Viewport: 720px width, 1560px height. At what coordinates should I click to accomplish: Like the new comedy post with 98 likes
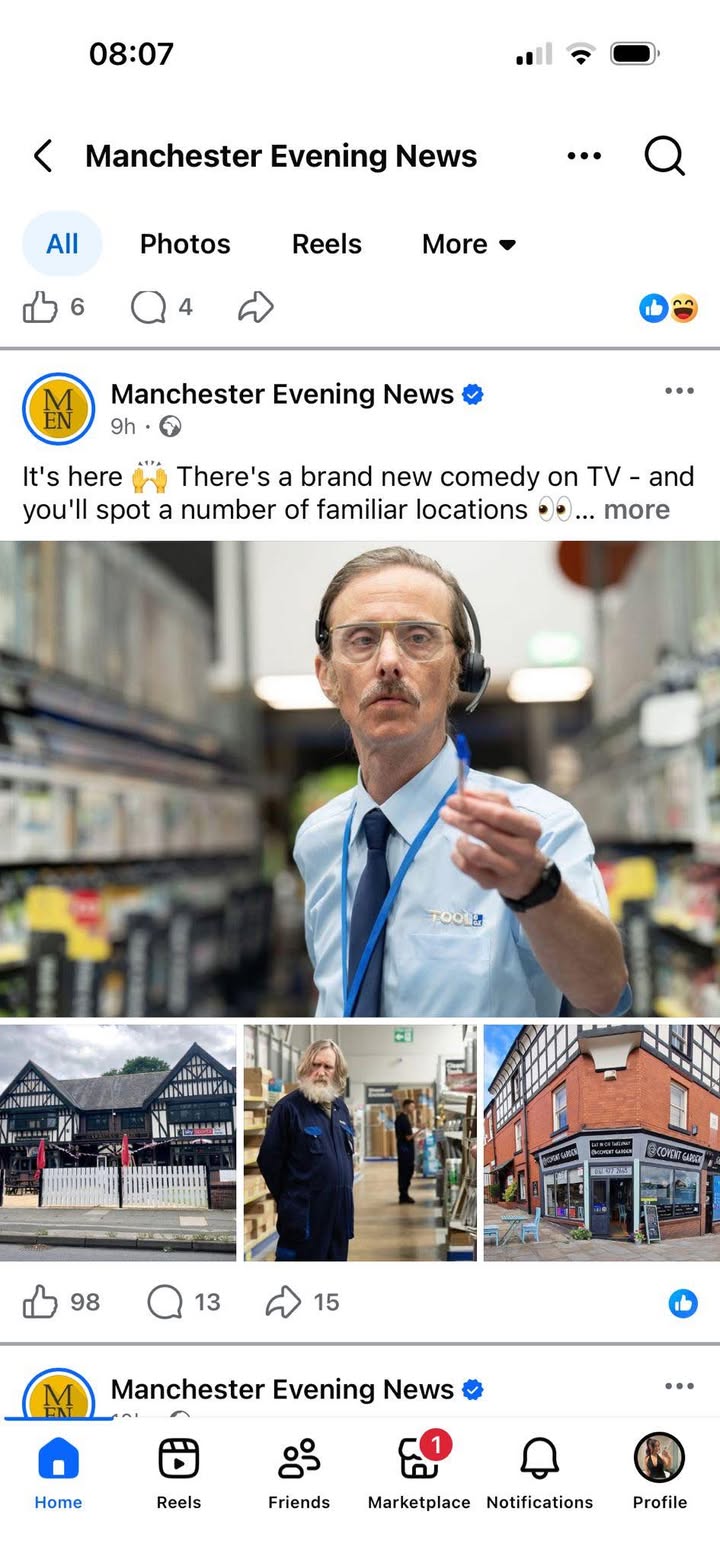[x=40, y=1302]
